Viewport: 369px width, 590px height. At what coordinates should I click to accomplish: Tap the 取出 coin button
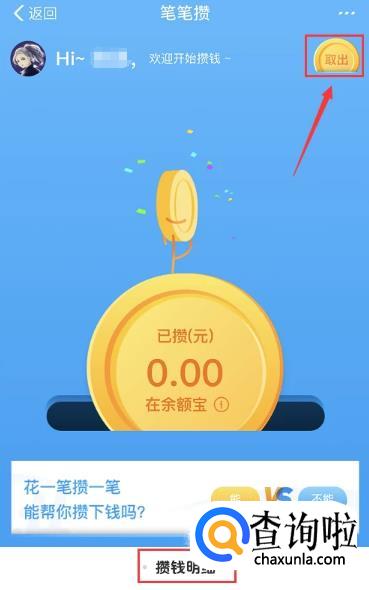[336, 57]
